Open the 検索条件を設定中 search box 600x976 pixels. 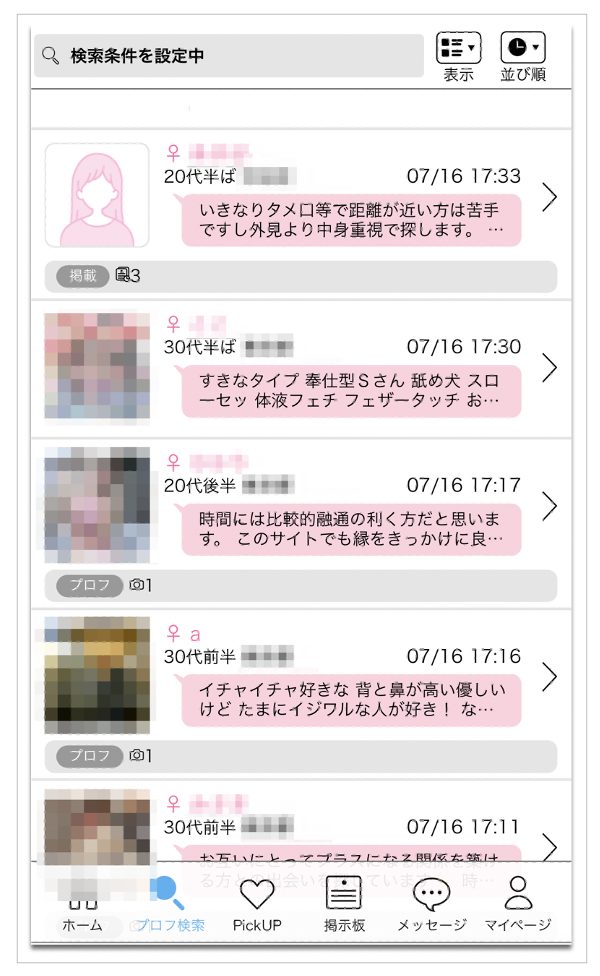click(228, 56)
